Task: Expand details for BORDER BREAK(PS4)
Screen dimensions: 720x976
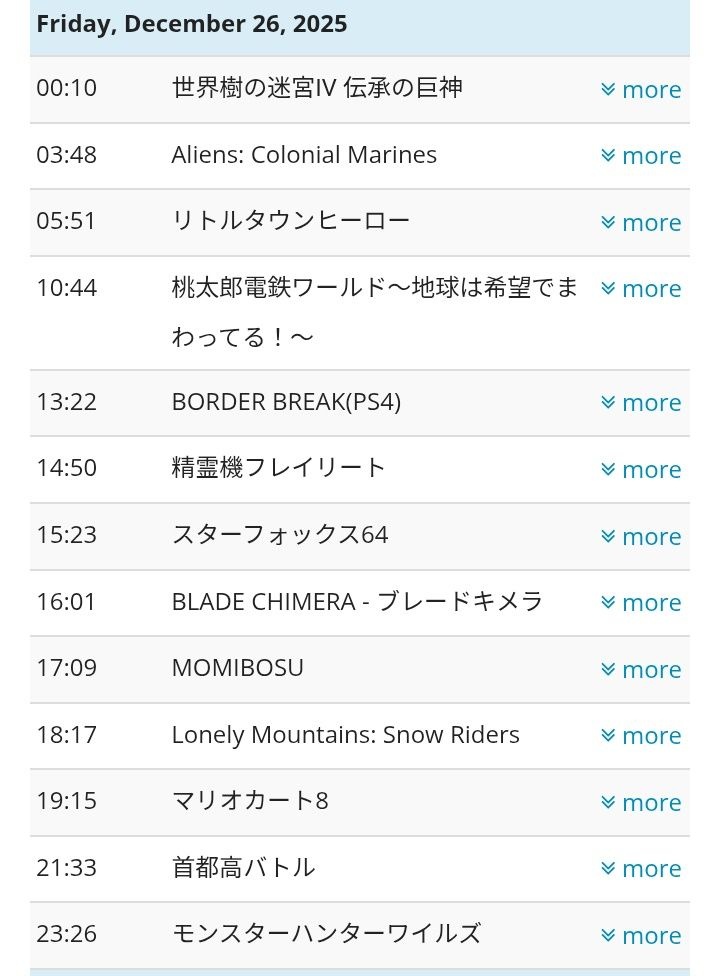Action: (641, 403)
